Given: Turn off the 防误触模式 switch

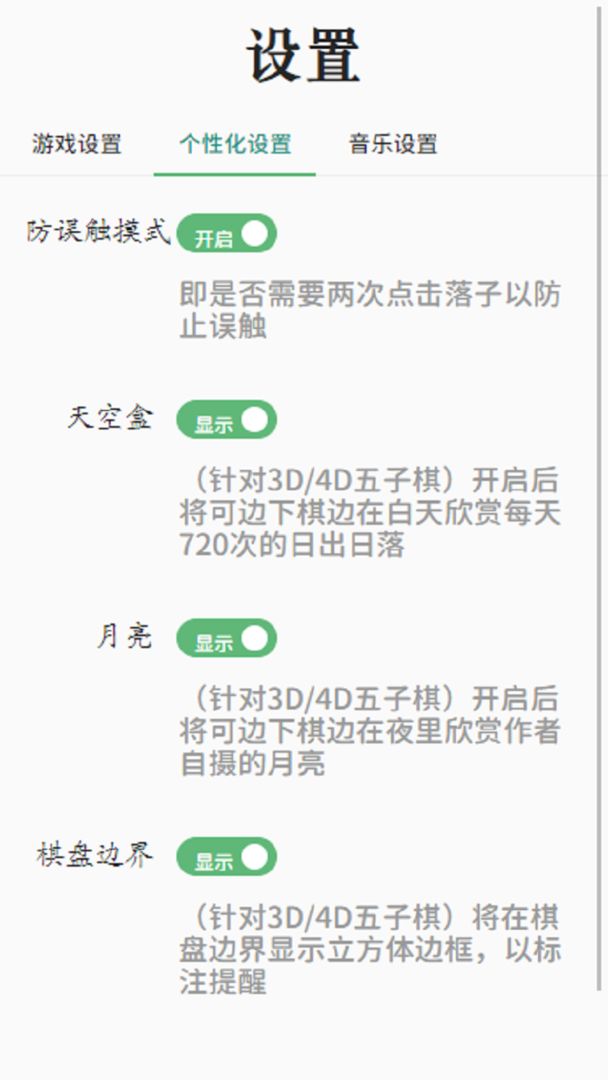Looking at the screenshot, I should pos(226,234).
